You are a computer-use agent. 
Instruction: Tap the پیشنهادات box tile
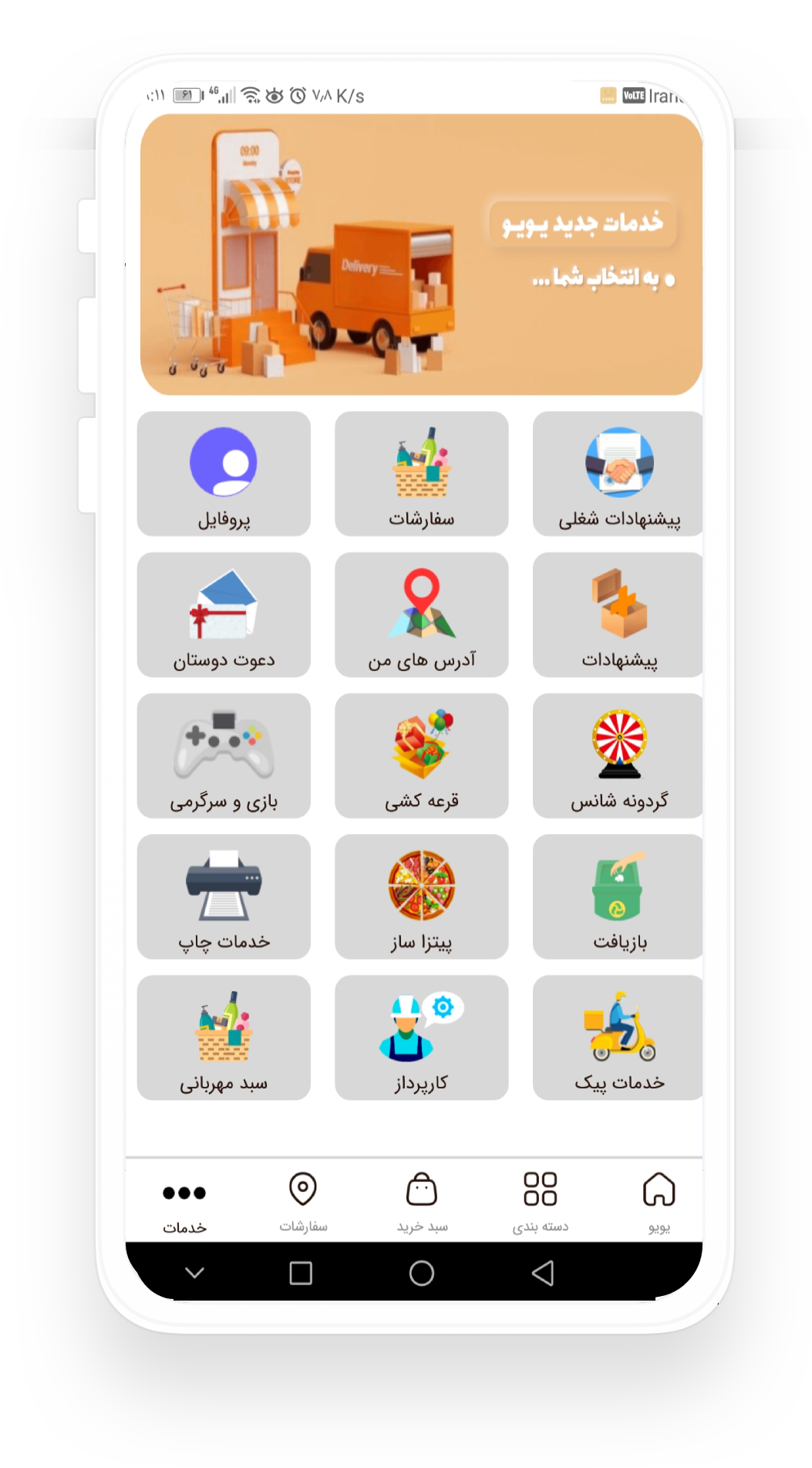coord(618,615)
